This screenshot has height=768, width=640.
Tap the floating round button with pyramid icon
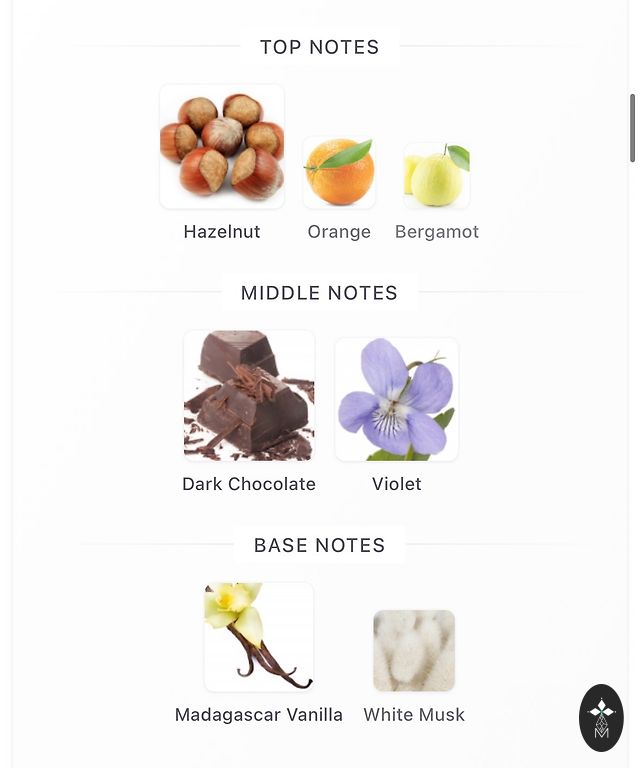[601, 718]
